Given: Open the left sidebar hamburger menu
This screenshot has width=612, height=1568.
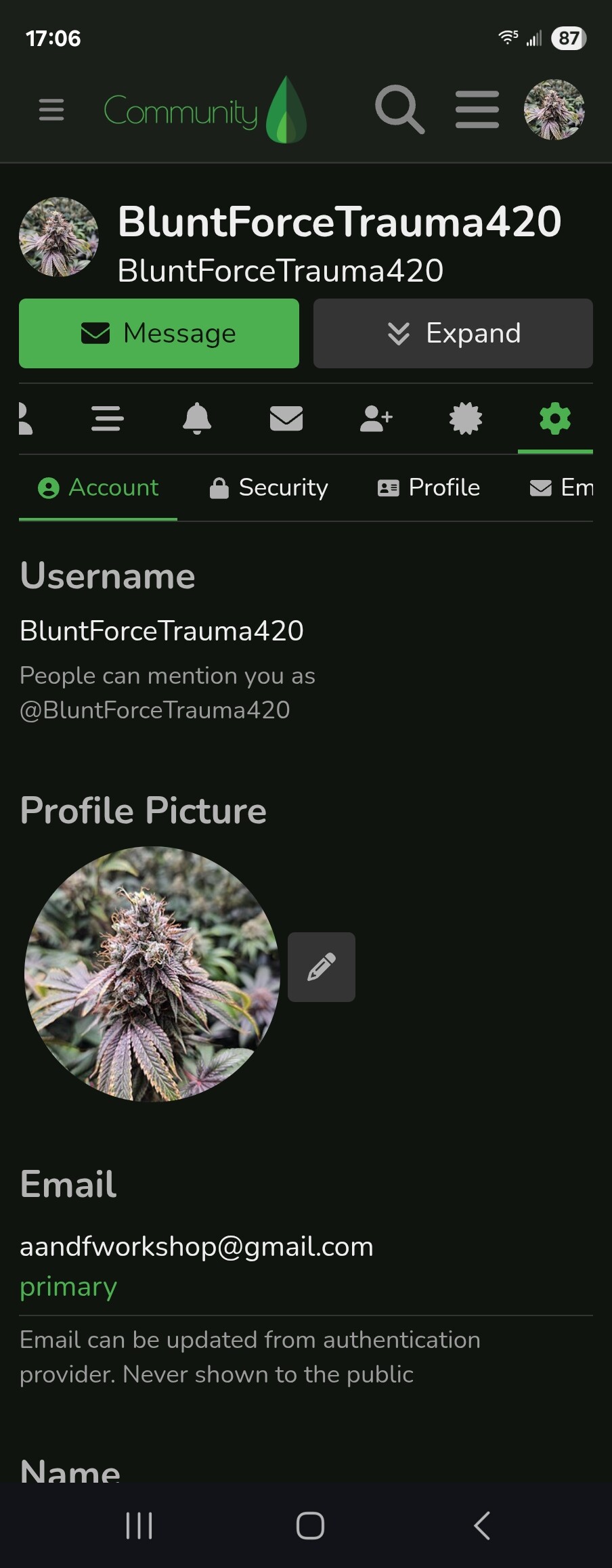Looking at the screenshot, I should [x=51, y=110].
